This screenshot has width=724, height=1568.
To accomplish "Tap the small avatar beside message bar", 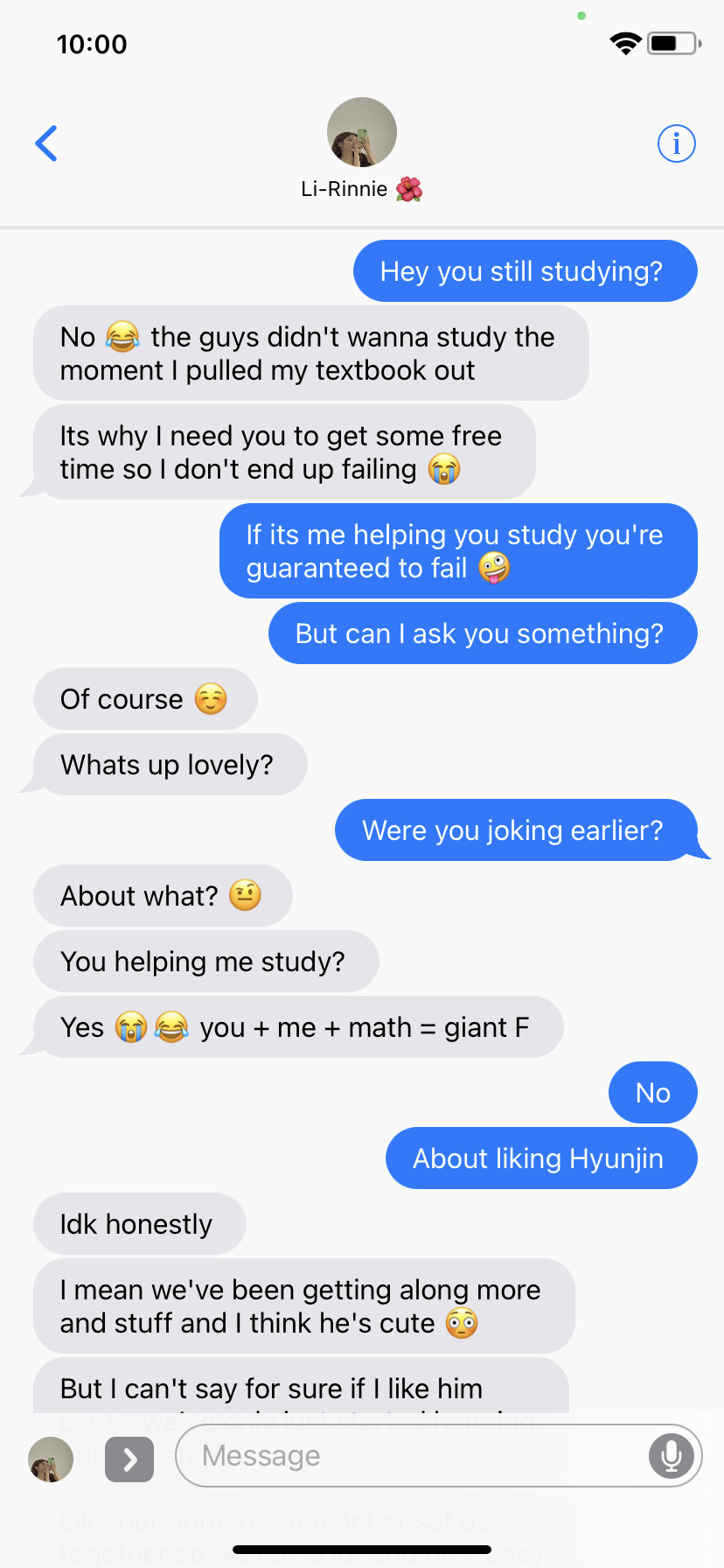I will click(x=51, y=1459).
